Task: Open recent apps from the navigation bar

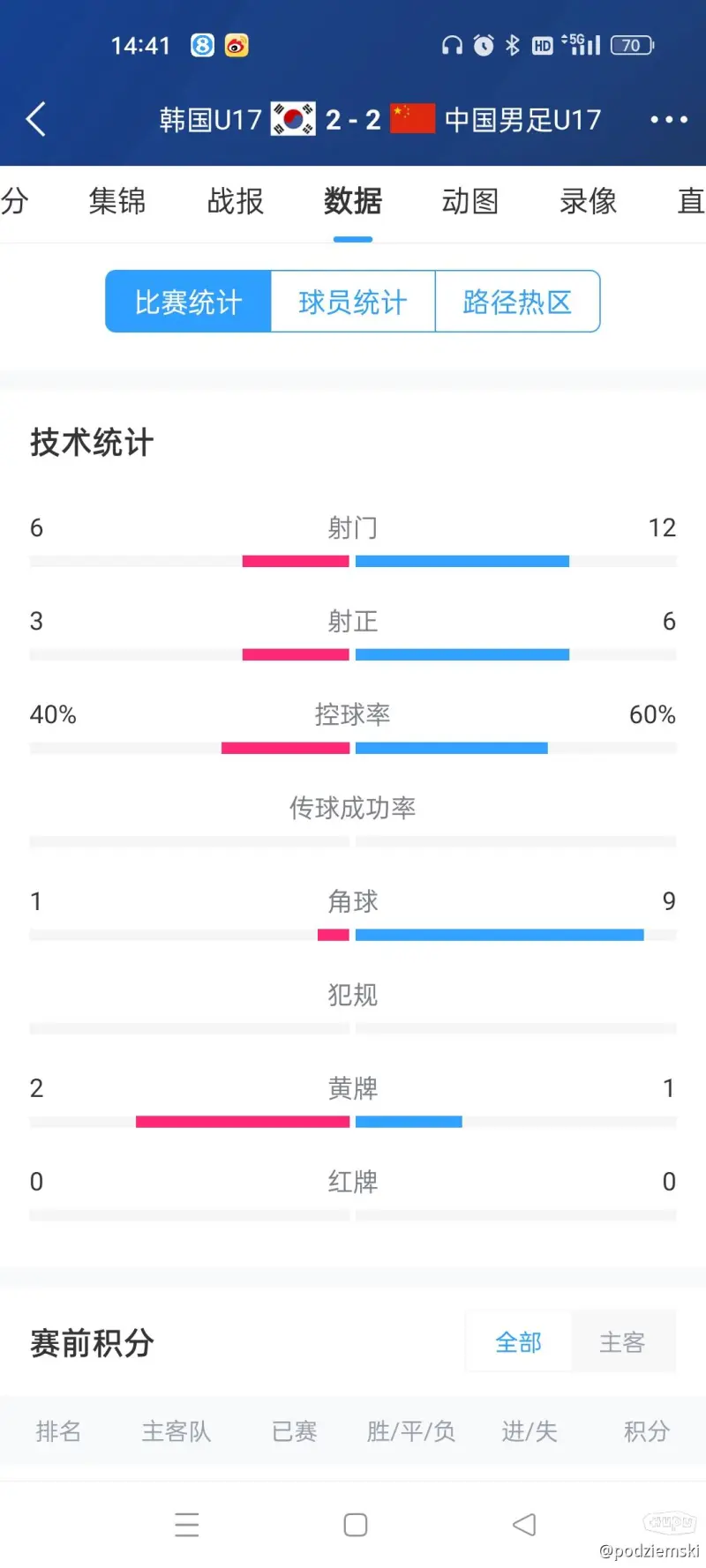Action: pyautogui.click(x=187, y=1525)
